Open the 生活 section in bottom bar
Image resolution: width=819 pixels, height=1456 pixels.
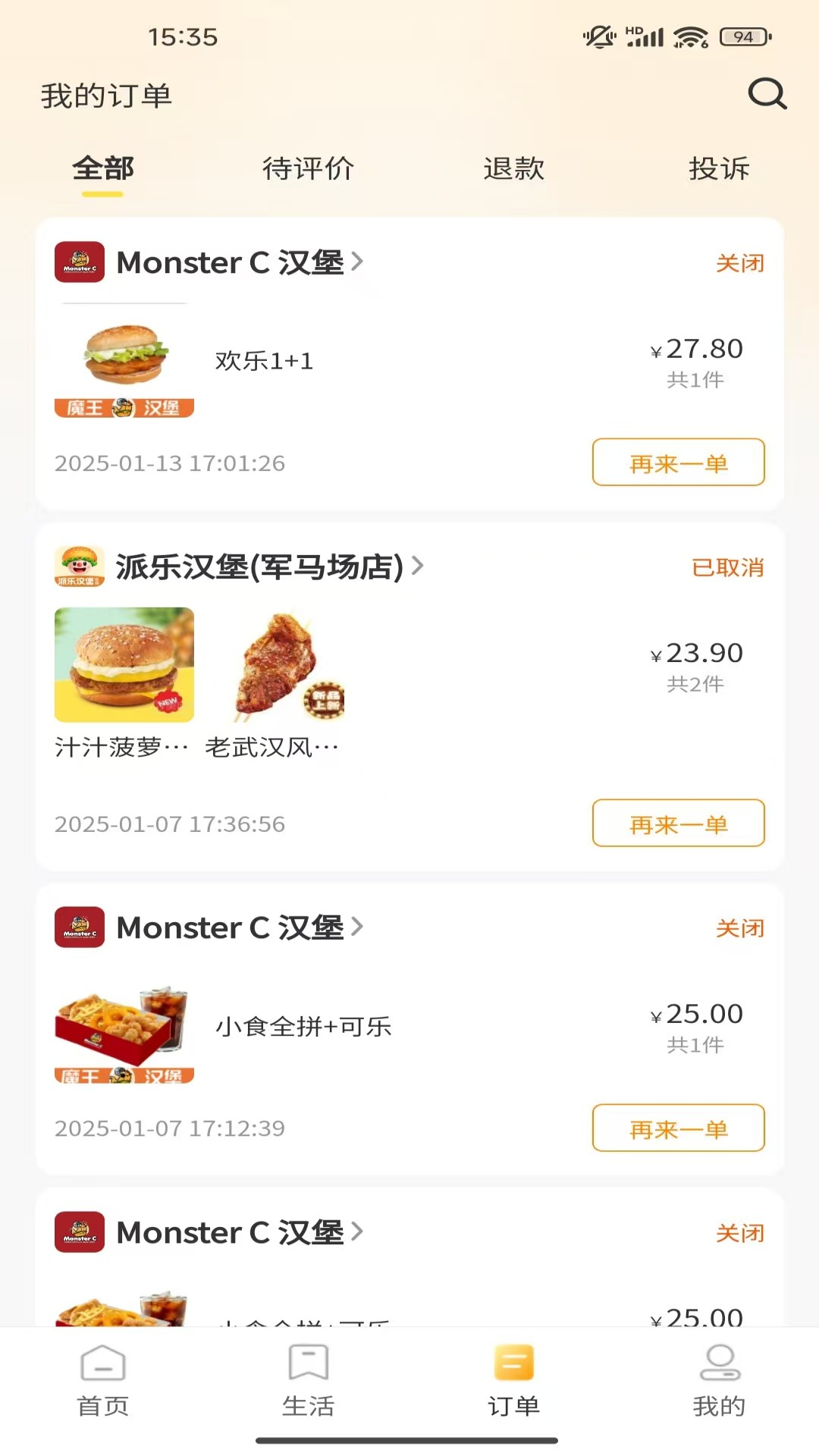click(307, 1388)
